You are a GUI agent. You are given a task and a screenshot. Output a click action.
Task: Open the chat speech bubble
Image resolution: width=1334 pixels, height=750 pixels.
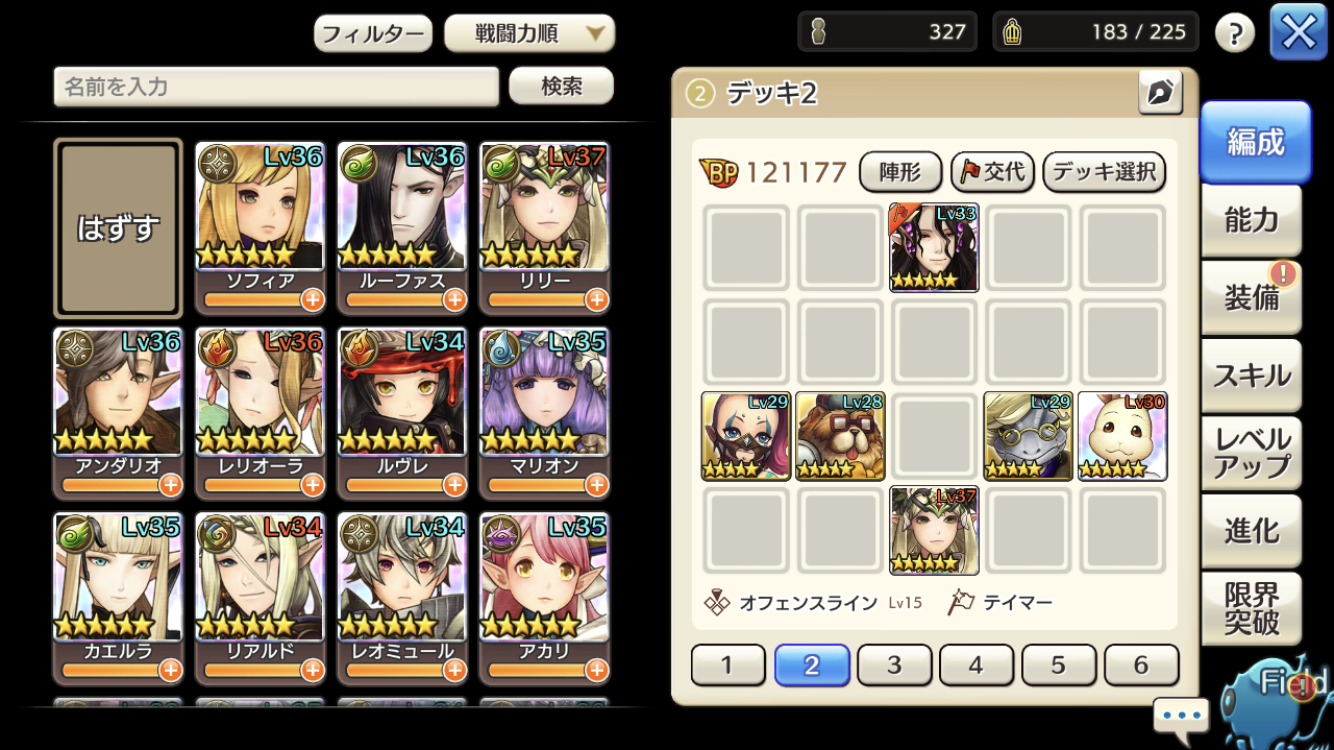(x=1181, y=716)
